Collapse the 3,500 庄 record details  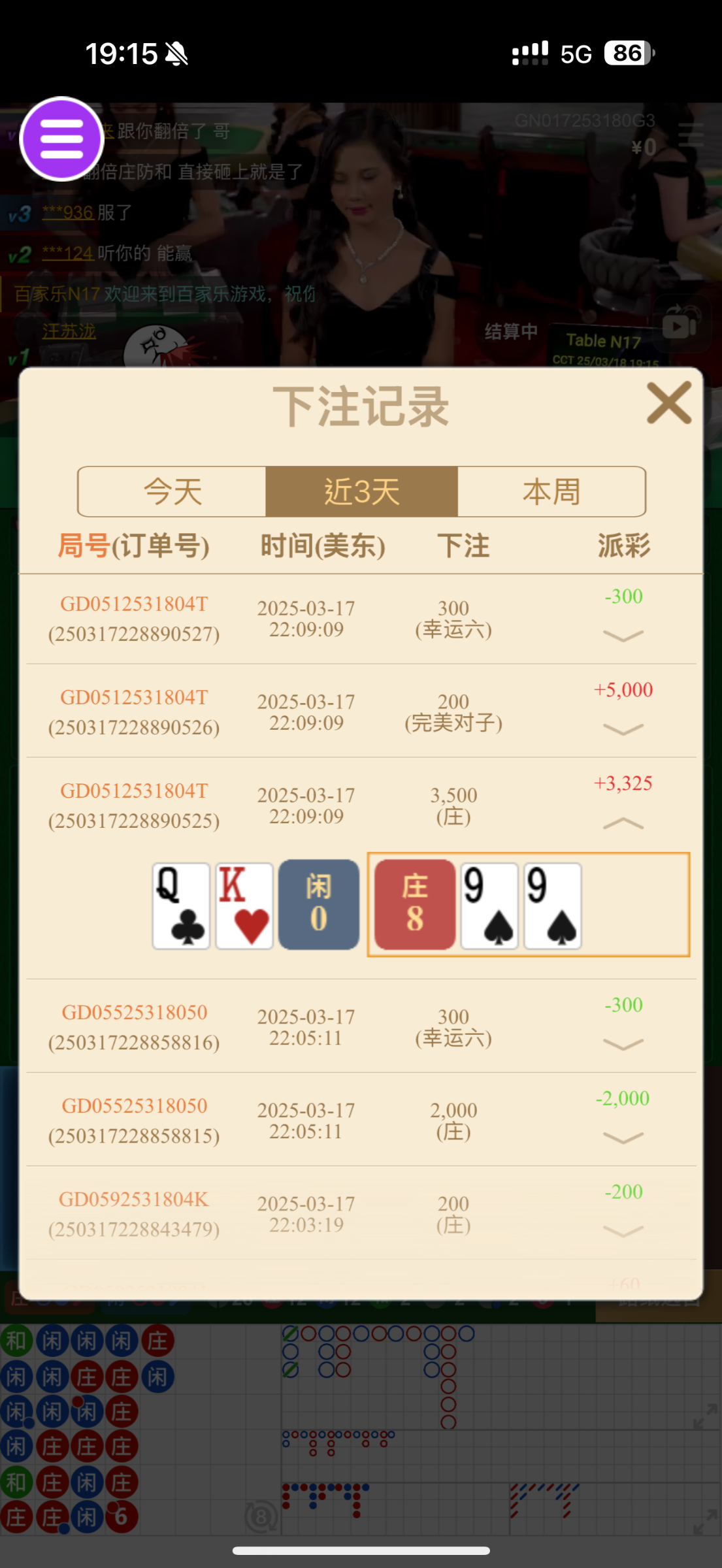pyautogui.click(x=623, y=823)
